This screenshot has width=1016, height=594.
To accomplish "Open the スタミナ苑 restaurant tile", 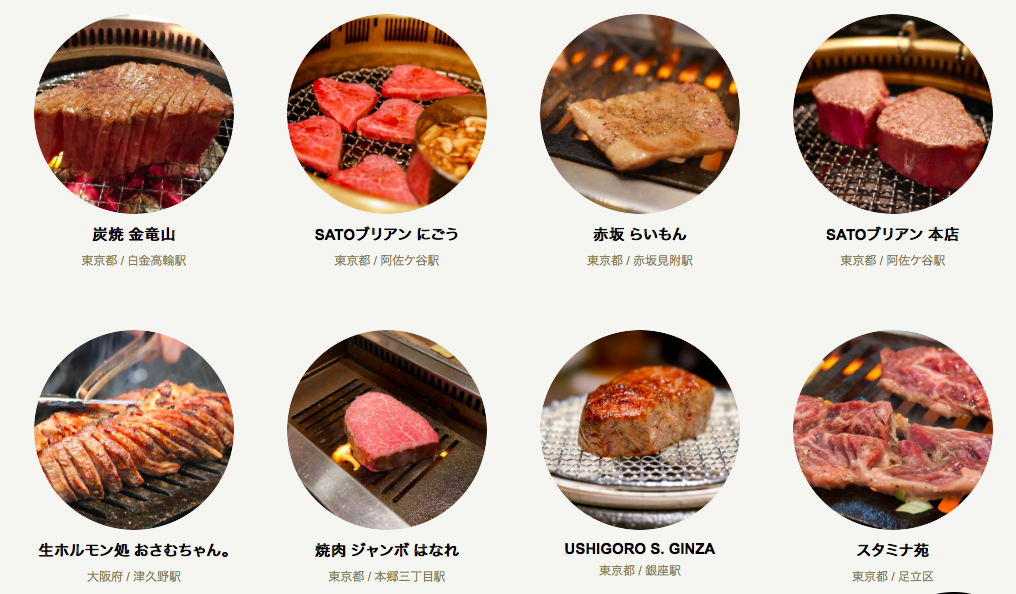I will point(893,430).
